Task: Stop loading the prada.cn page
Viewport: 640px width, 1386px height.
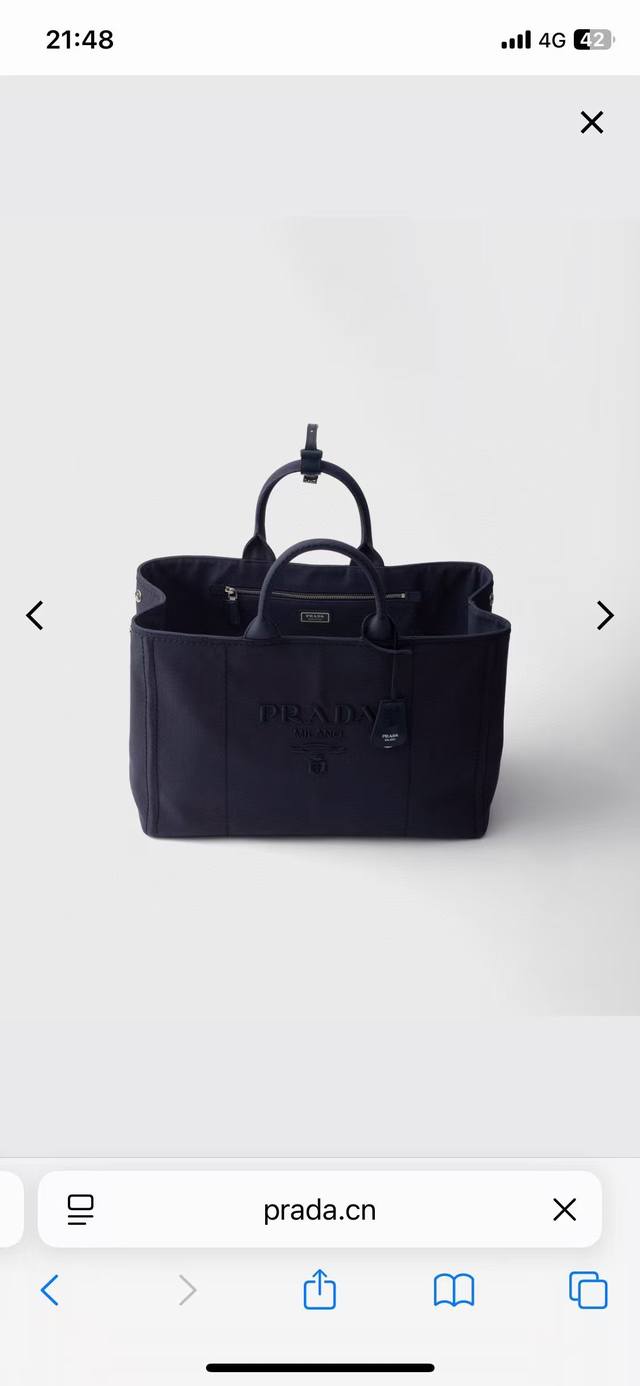Action: pyautogui.click(x=564, y=1210)
